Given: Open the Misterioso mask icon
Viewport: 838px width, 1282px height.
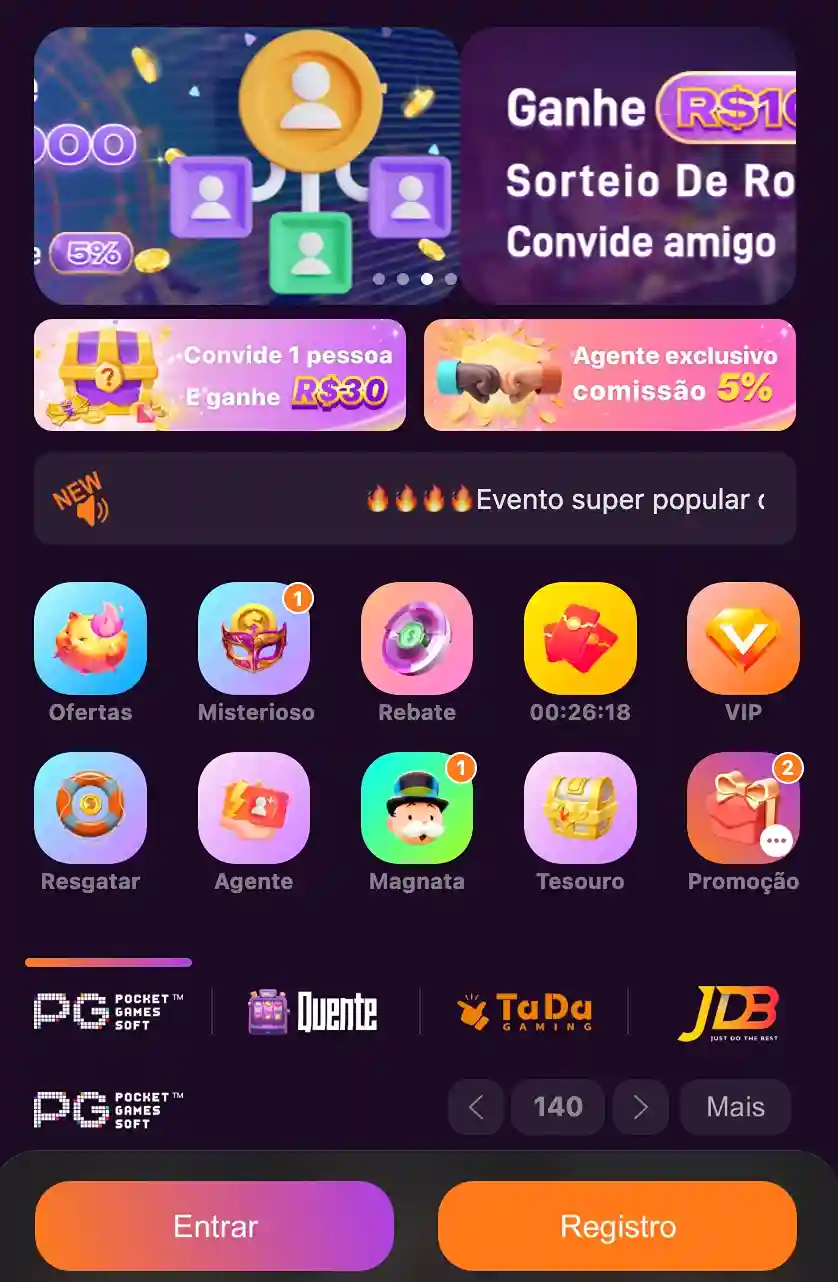Looking at the screenshot, I should (254, 638).
